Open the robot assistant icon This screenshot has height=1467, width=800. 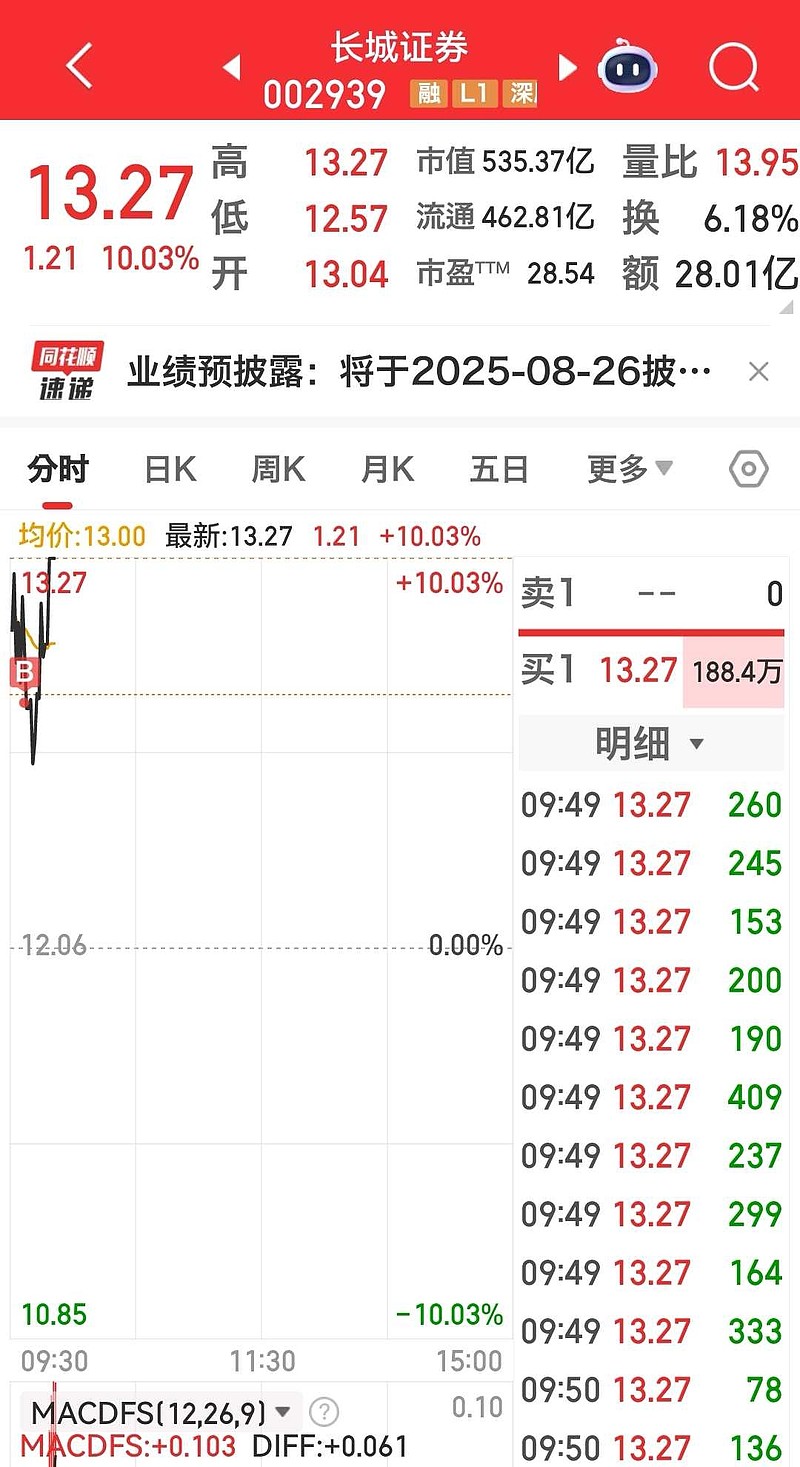pyautogui.click(x=628, y=67)
